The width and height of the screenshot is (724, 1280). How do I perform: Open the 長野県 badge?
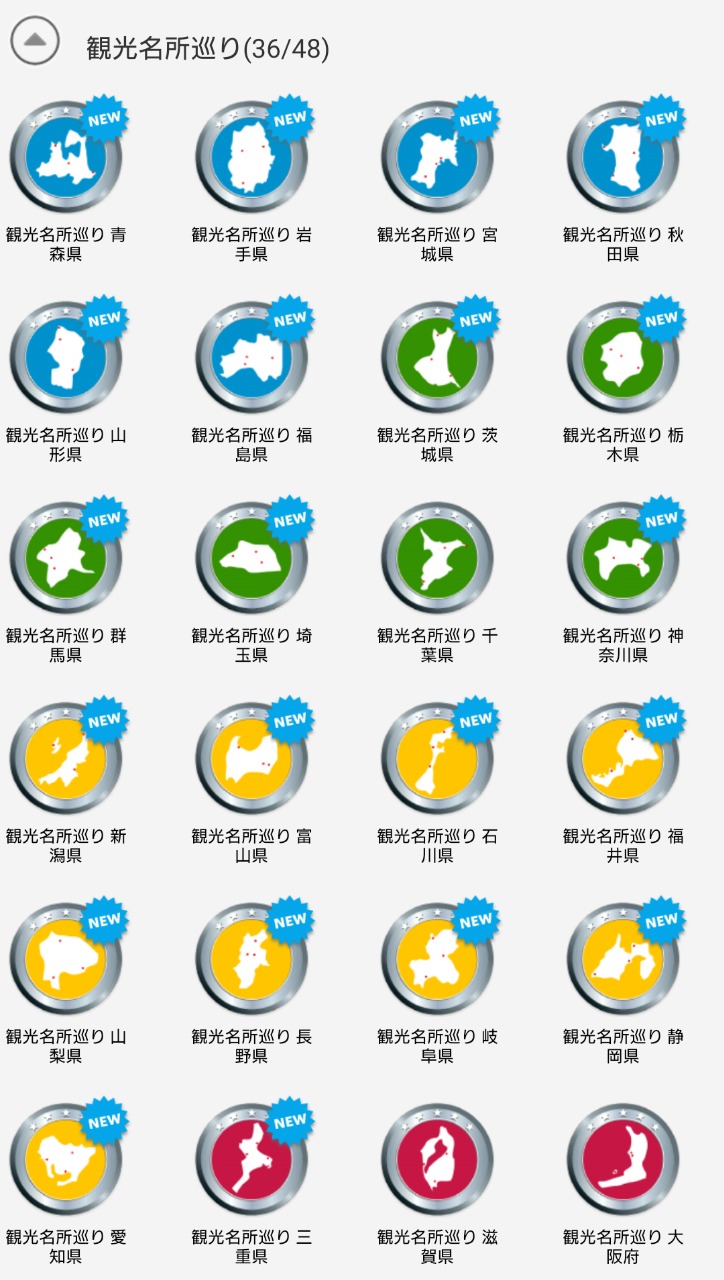[252, 957]
